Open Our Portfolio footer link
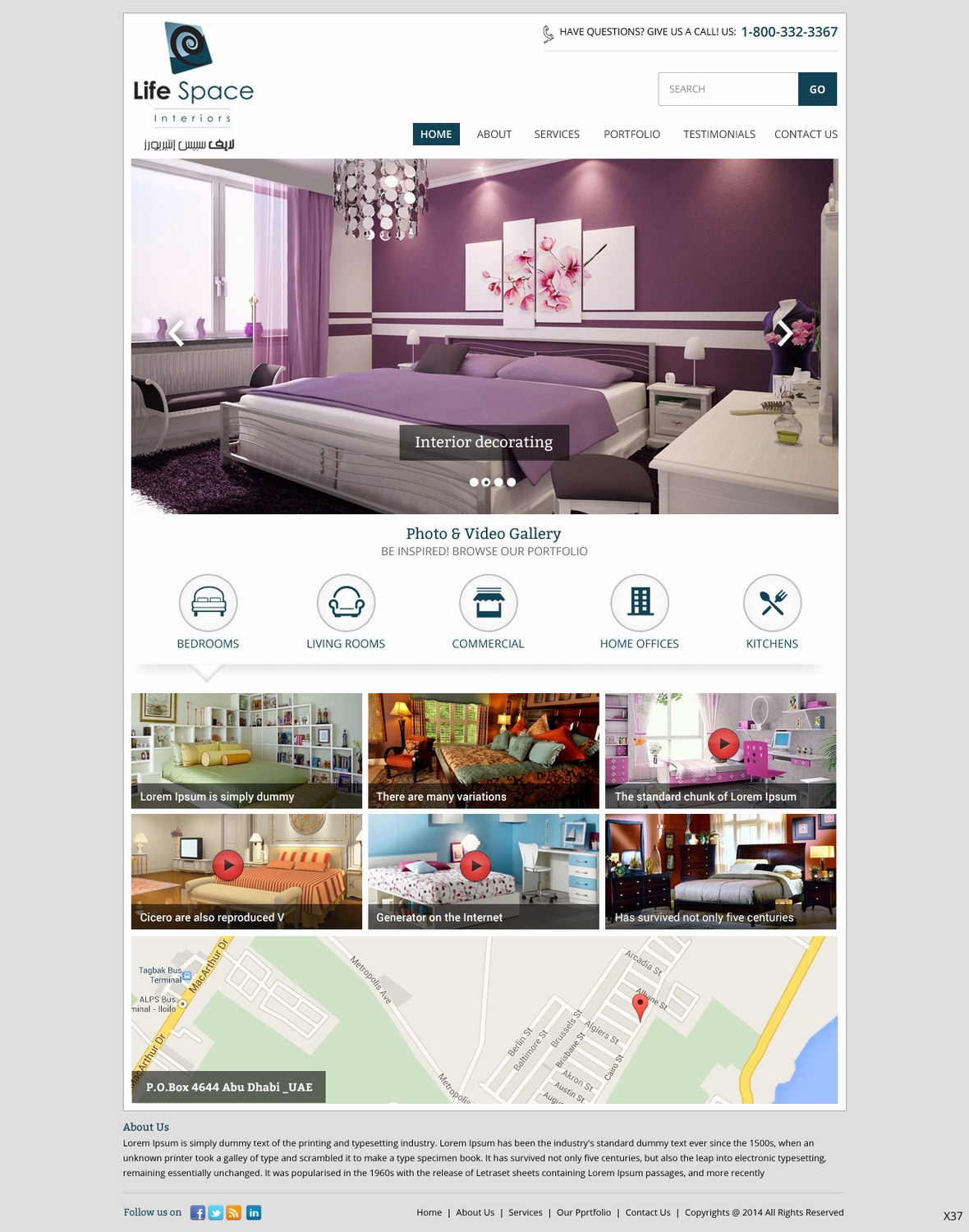Image resolution: width=969 pixels, height=1232 pixels. pyautogui.click(x=584, y=1212)
